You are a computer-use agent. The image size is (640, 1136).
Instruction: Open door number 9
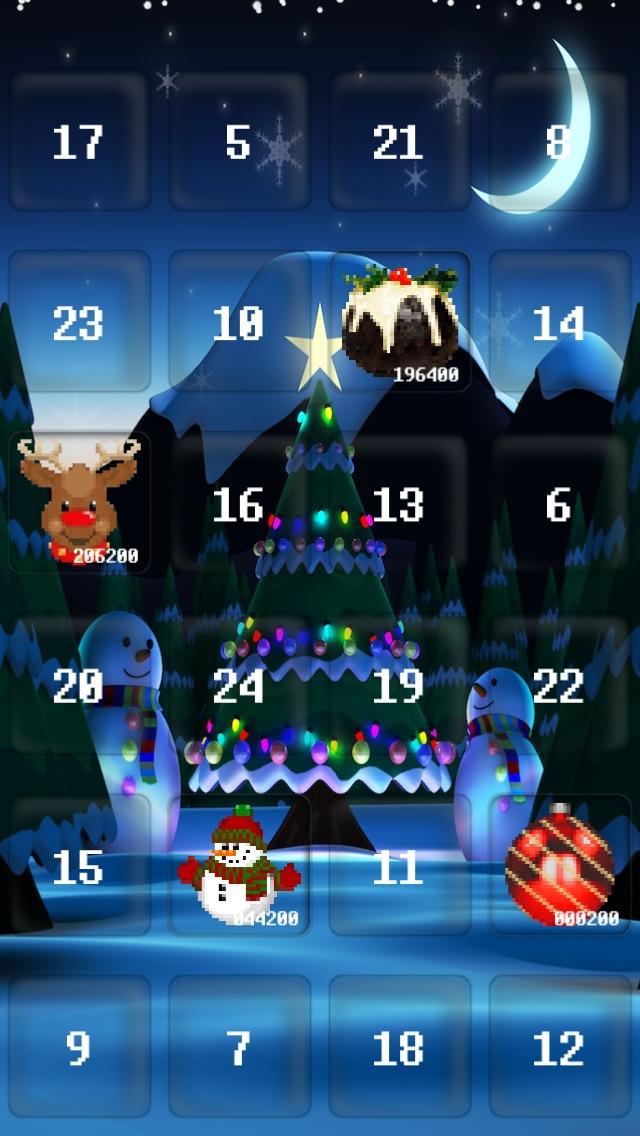click(79, 1046)
